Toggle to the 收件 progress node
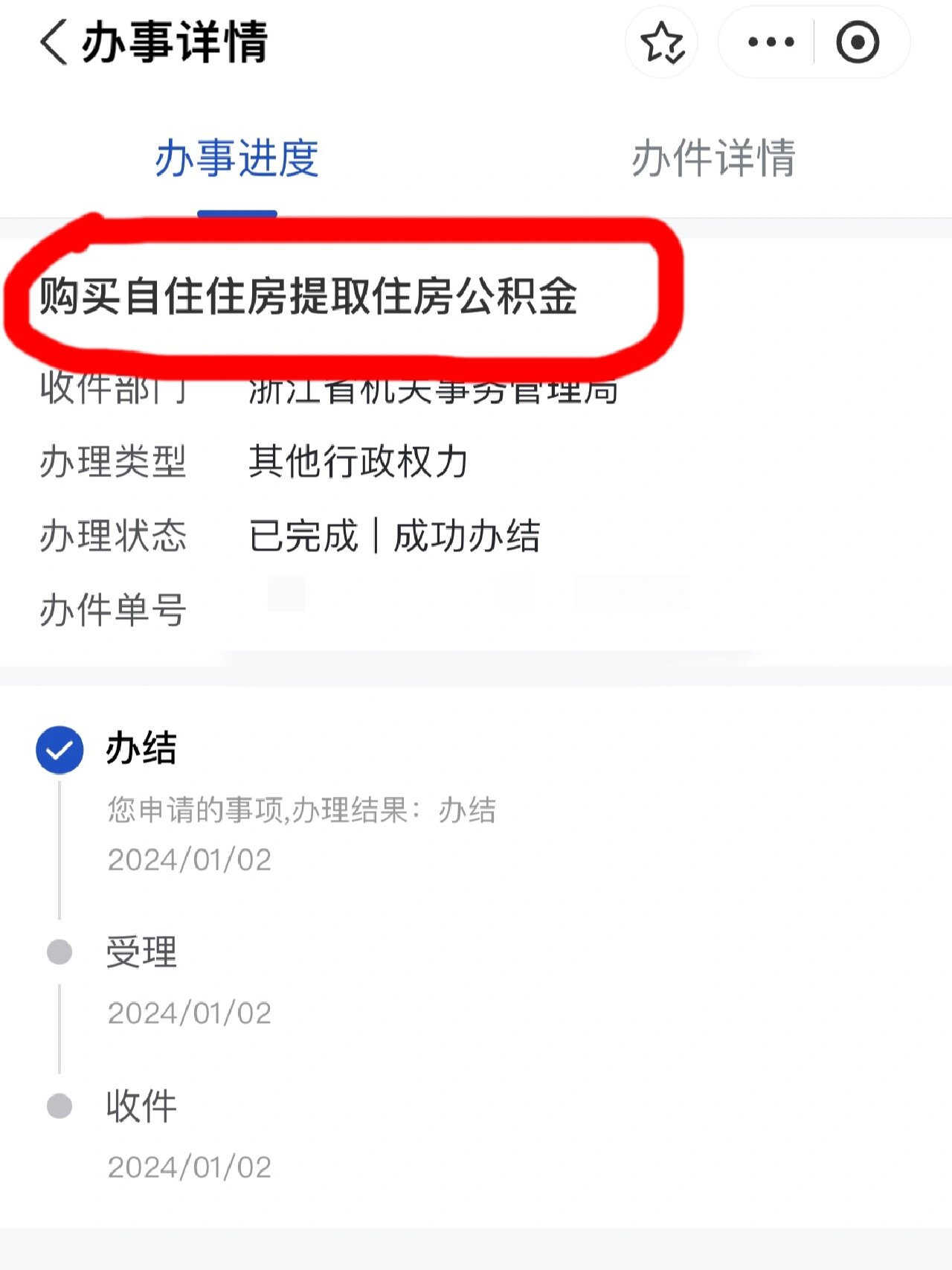The image size is (952, 1270). [141, 1106]
